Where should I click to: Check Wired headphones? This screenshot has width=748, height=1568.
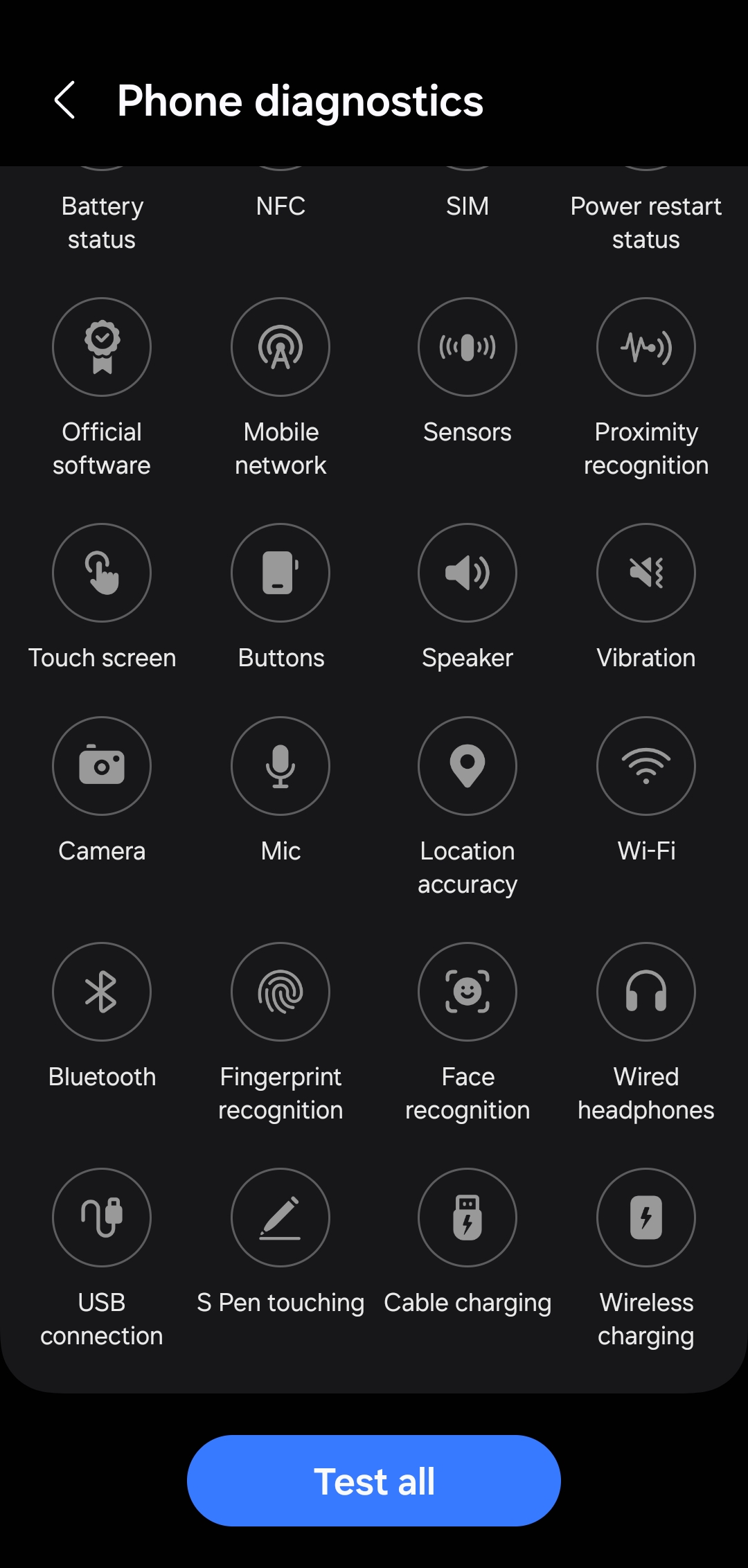pos(646,992)
